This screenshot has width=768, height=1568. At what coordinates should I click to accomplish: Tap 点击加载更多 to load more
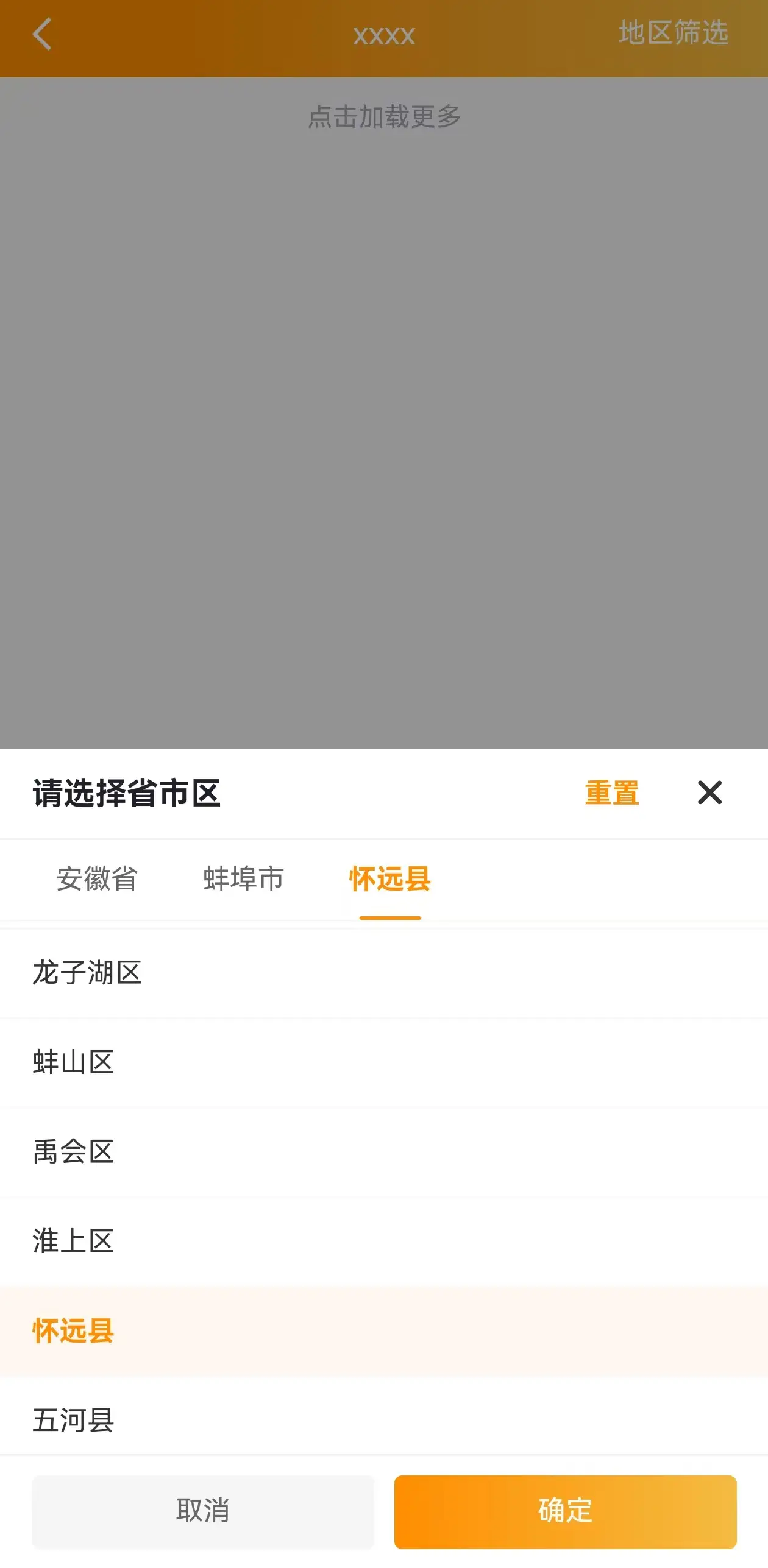(x=384, y=116)
